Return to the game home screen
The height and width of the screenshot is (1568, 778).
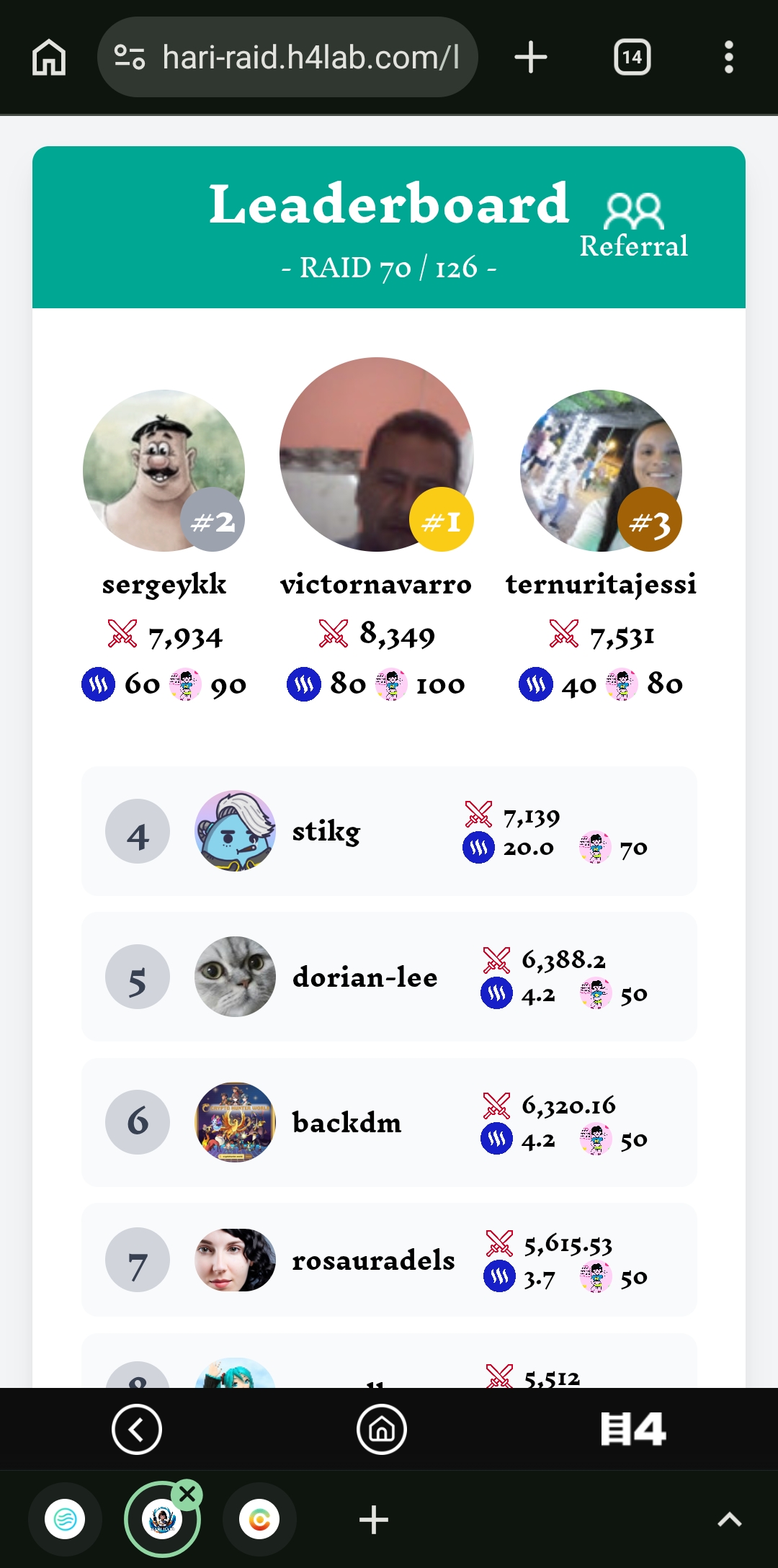(x=382, y=1429)
